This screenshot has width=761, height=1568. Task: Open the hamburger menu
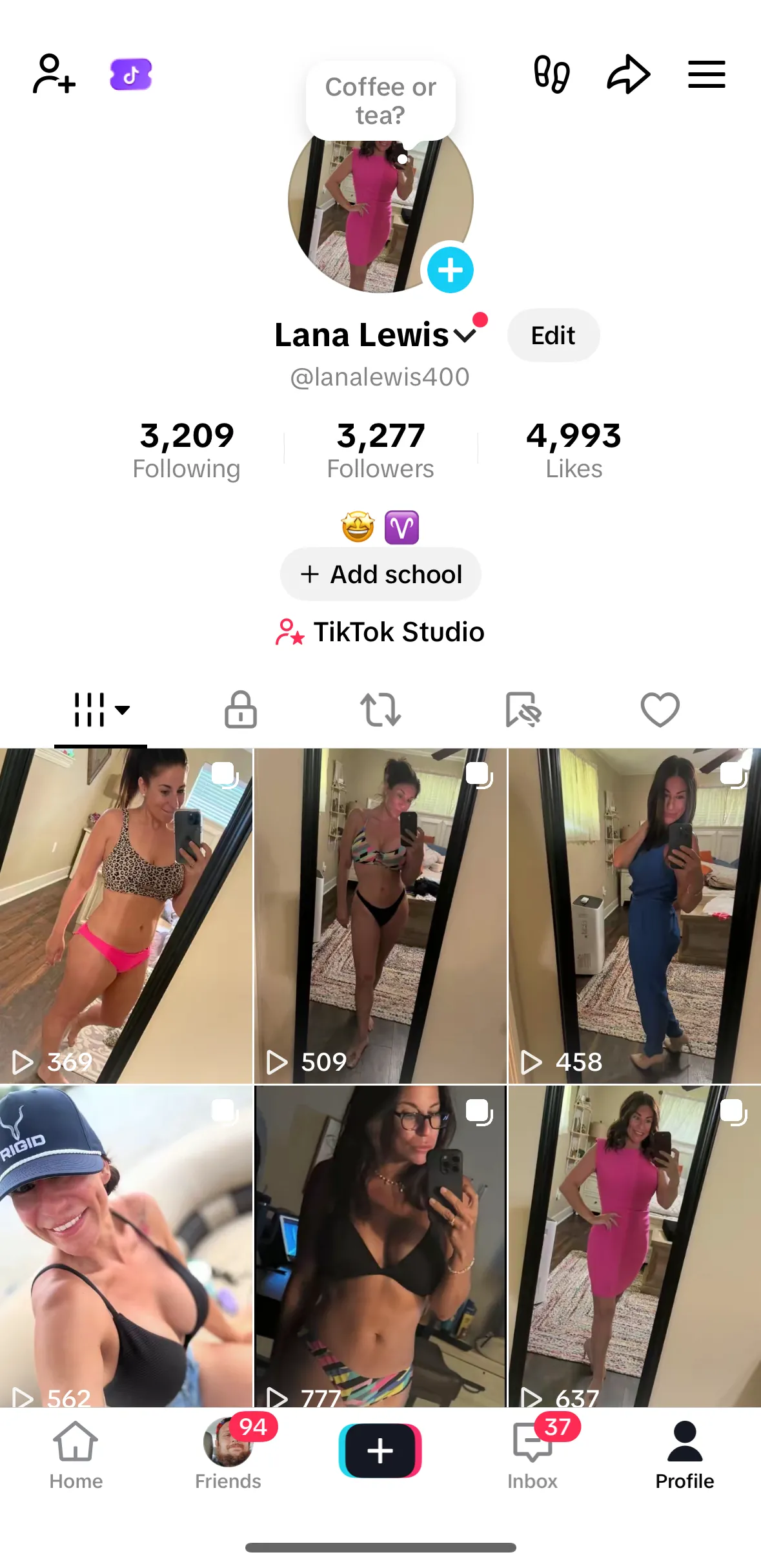(x=706, y=74)
